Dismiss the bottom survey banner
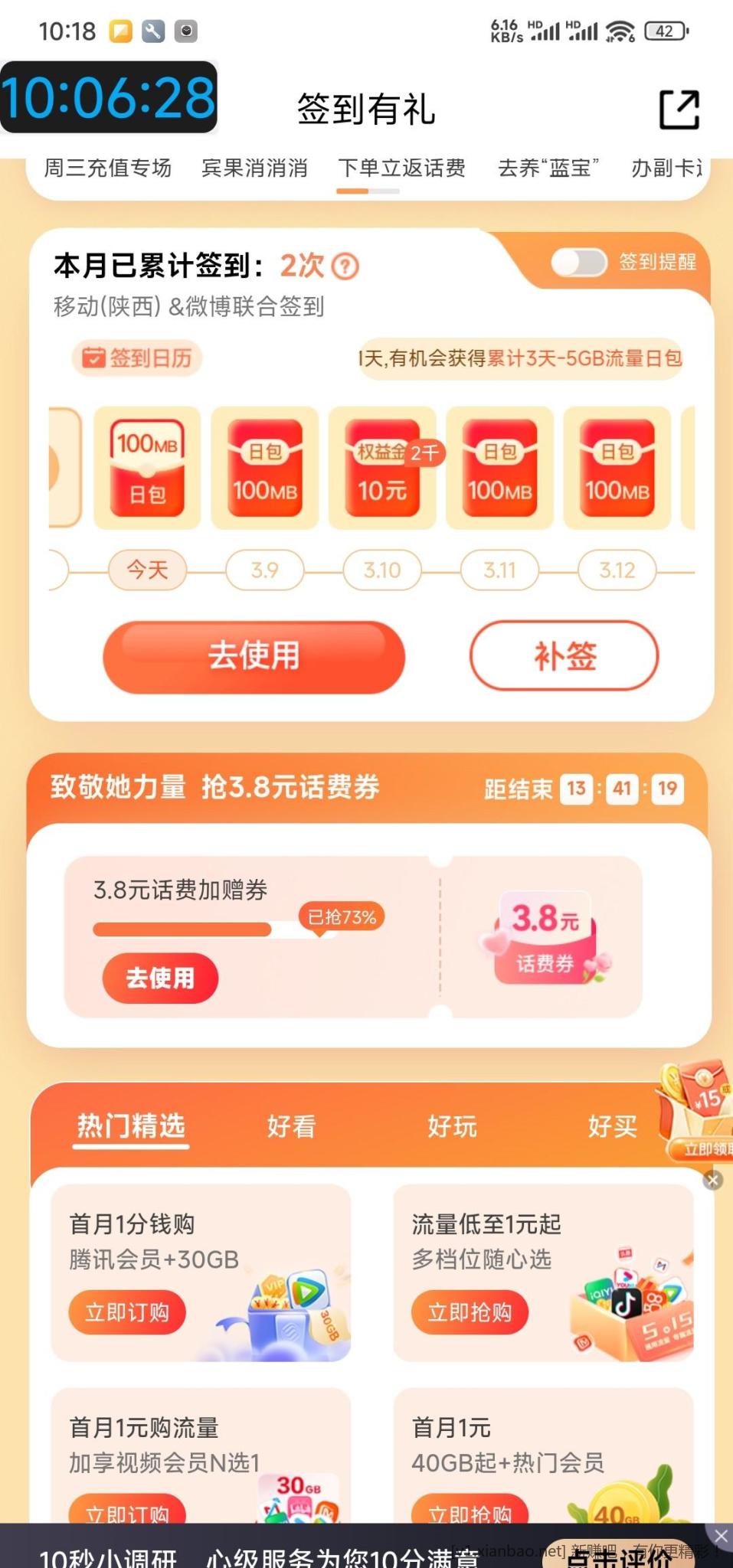733x1568 pixels. (x=721, y=1536)
